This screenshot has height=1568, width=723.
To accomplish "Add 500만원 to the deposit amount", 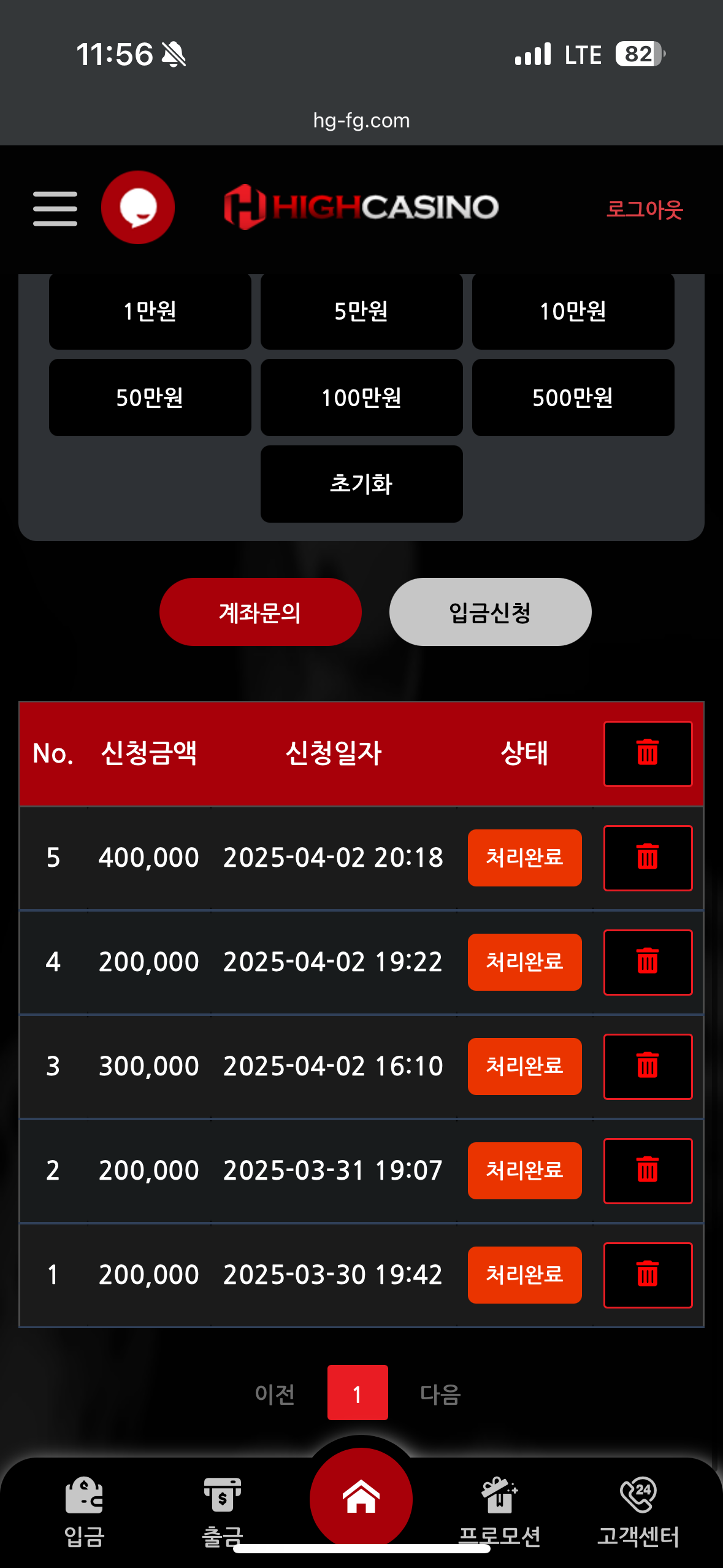I will [x=573, y=398].
